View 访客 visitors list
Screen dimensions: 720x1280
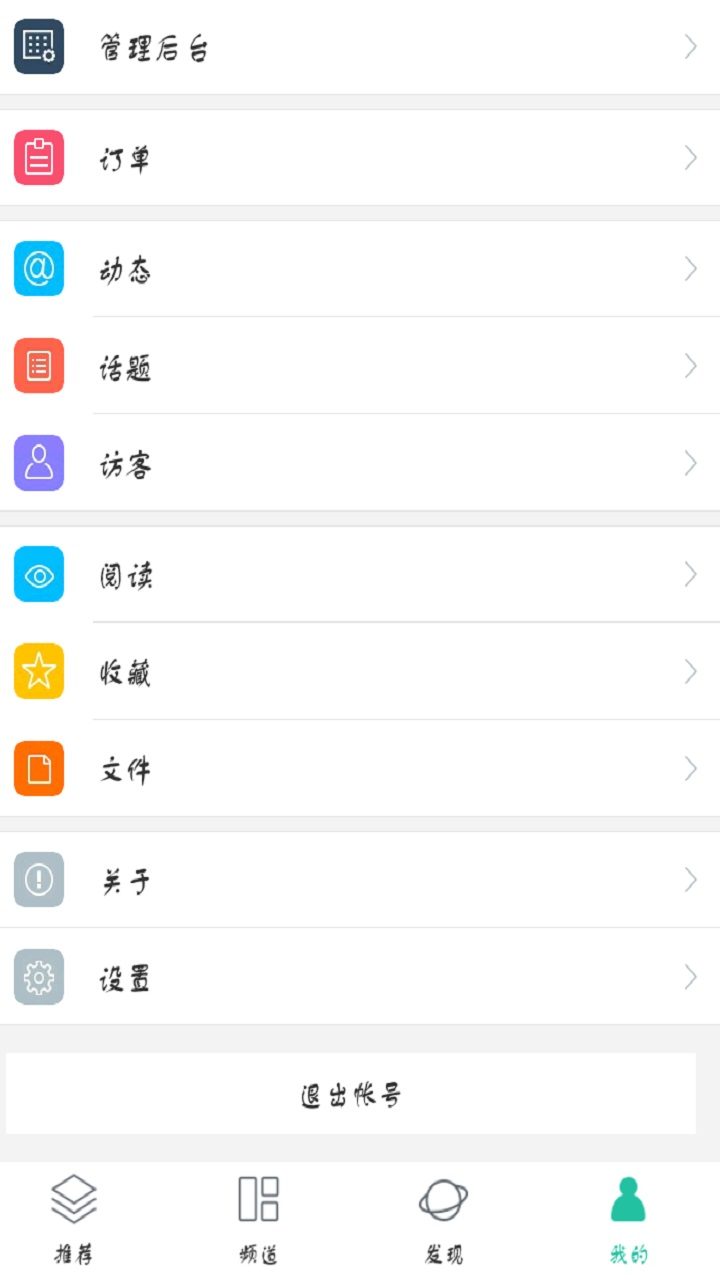pos(360,463)
